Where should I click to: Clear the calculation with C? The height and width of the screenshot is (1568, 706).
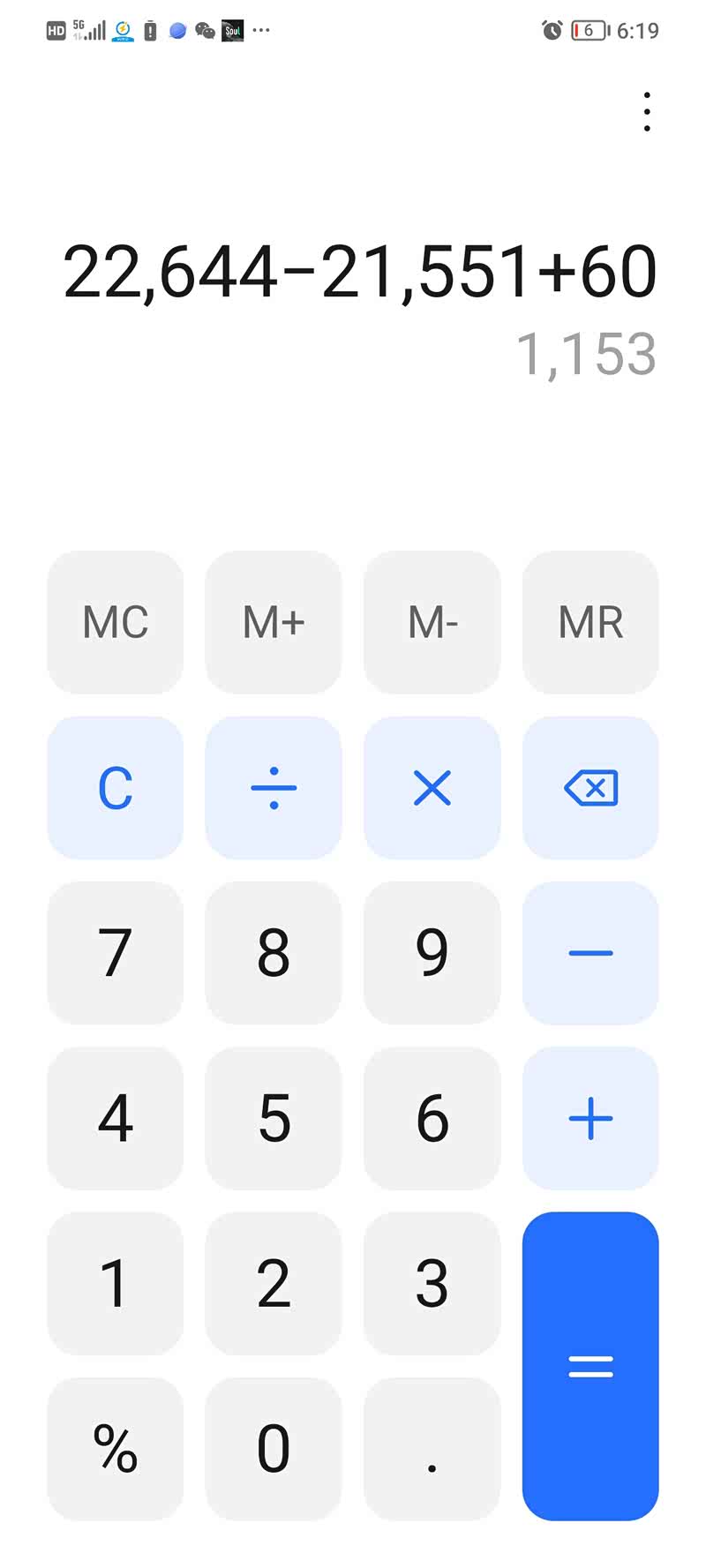pos(115,787)
